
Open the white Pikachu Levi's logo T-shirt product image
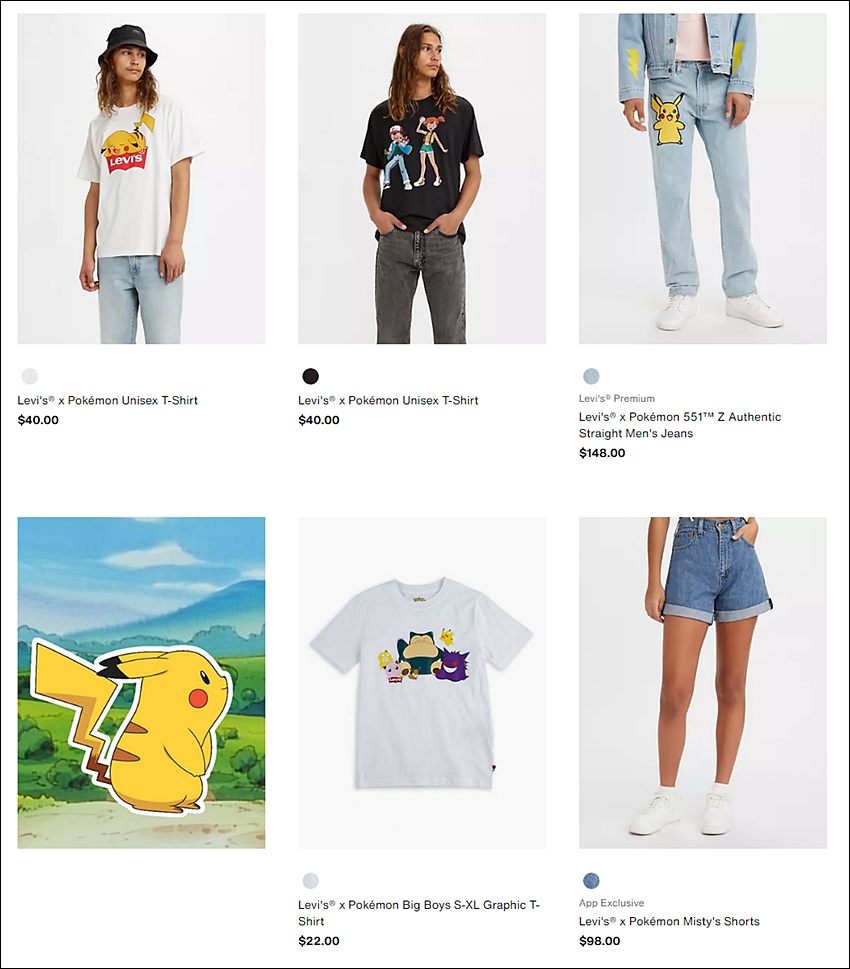click(x=141, y=178)
